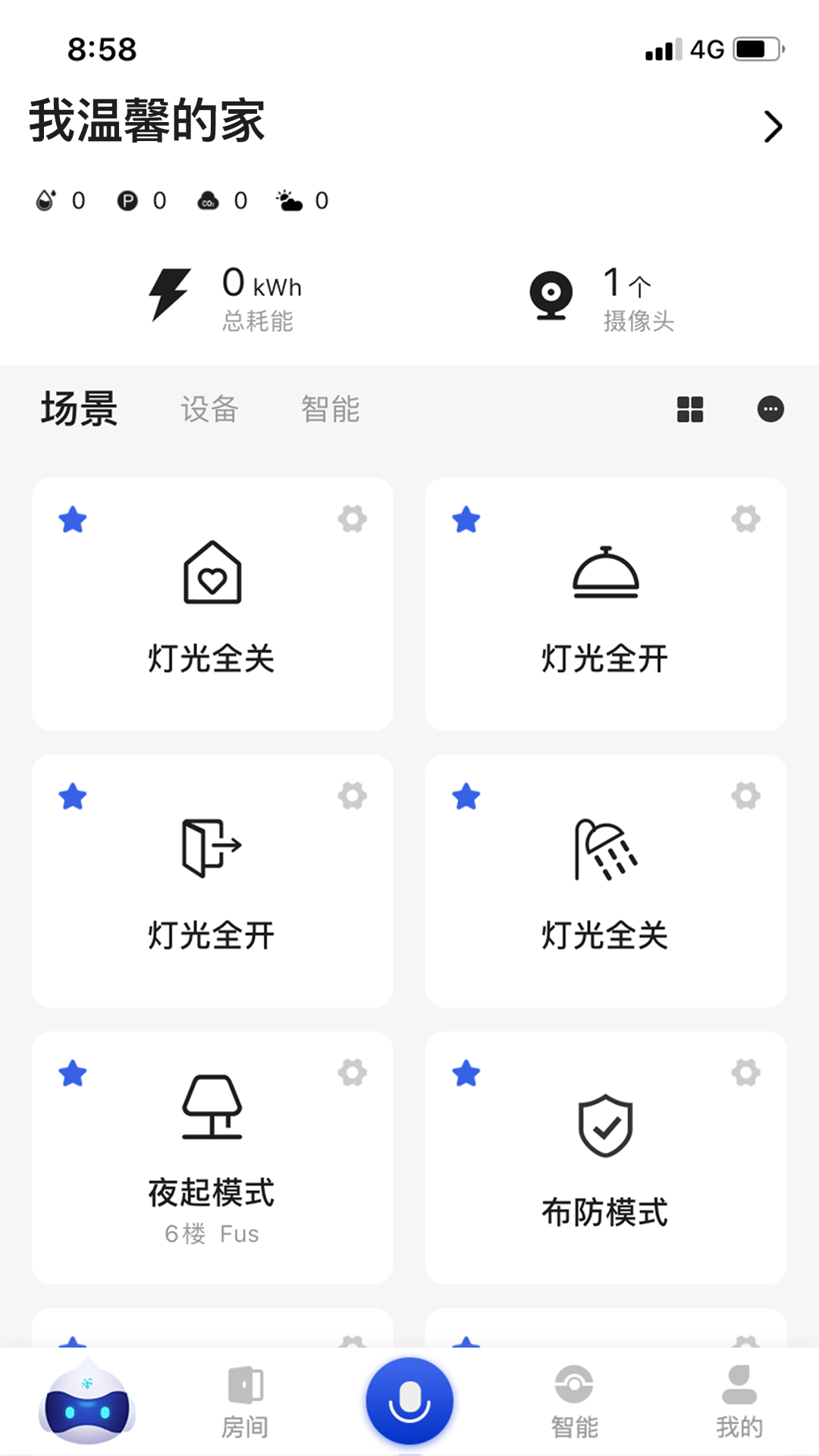Select the shower icon on 灯光全关 card
This screenshot has width=819, height=1456.
click(x=606, y=851)
